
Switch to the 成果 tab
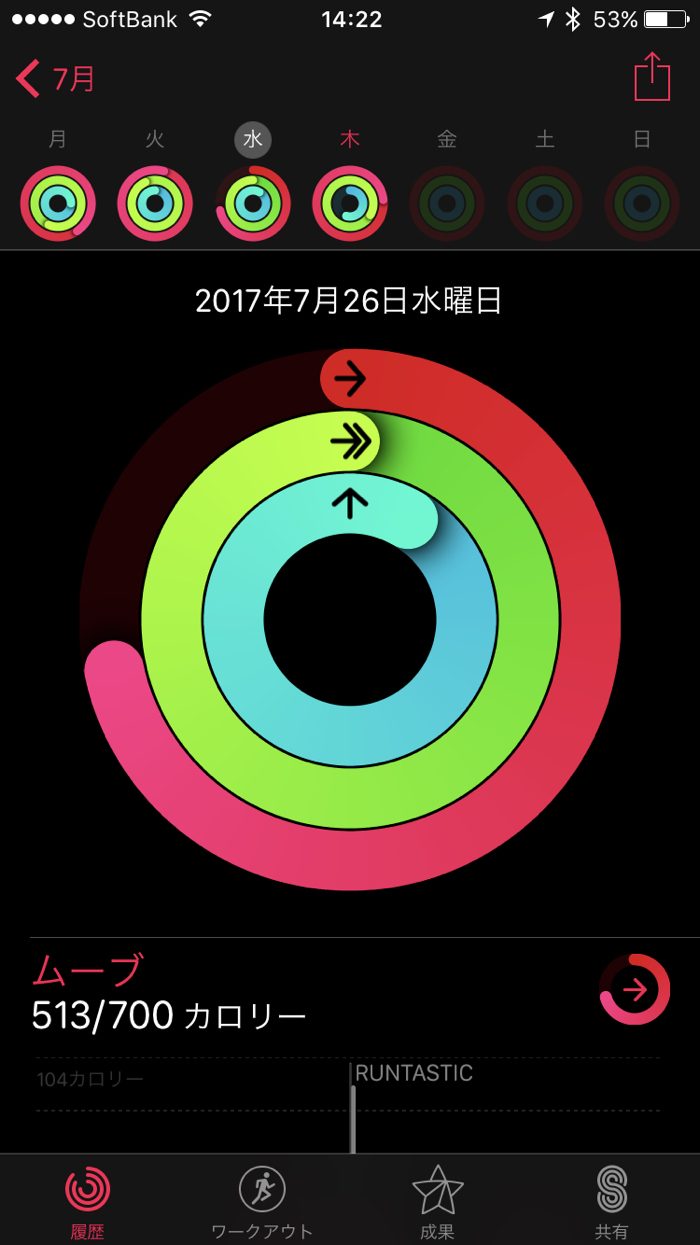click(x=438, y=1200)
